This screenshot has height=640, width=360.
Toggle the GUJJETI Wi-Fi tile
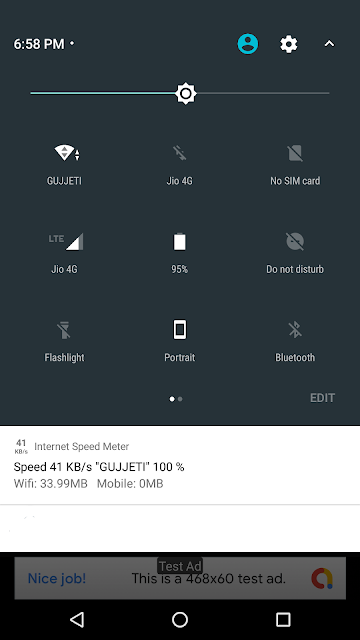pyautogui.click(x=64, y=165)
